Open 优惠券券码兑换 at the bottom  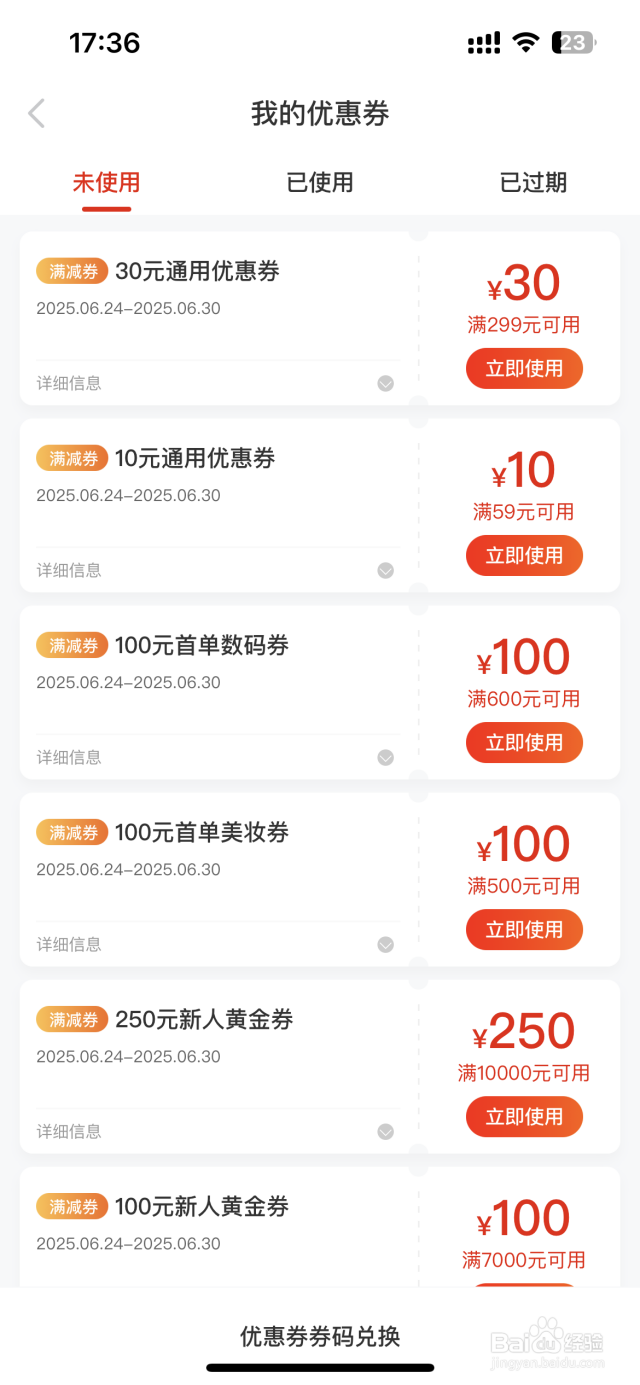[x=320, y=1336]
